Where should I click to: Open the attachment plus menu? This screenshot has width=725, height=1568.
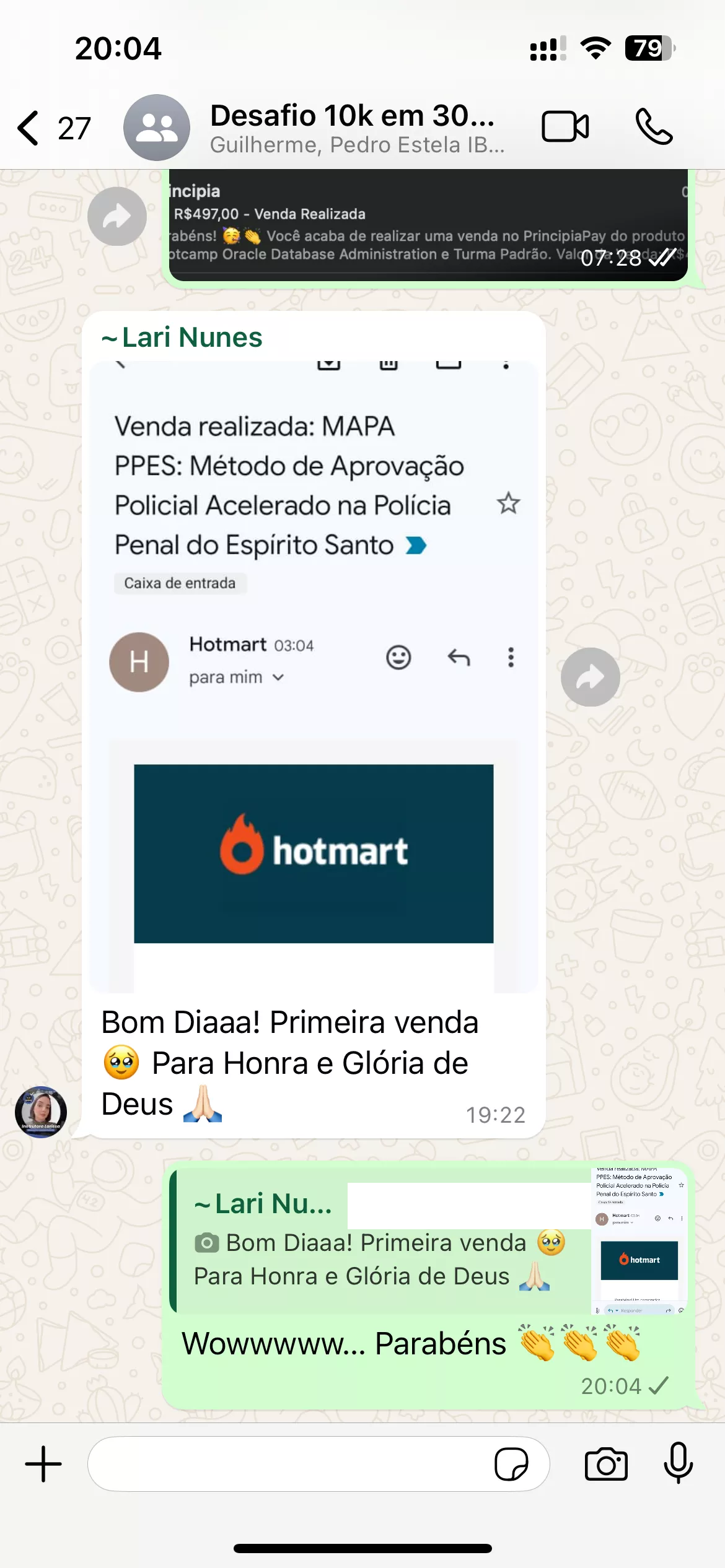43,1465
